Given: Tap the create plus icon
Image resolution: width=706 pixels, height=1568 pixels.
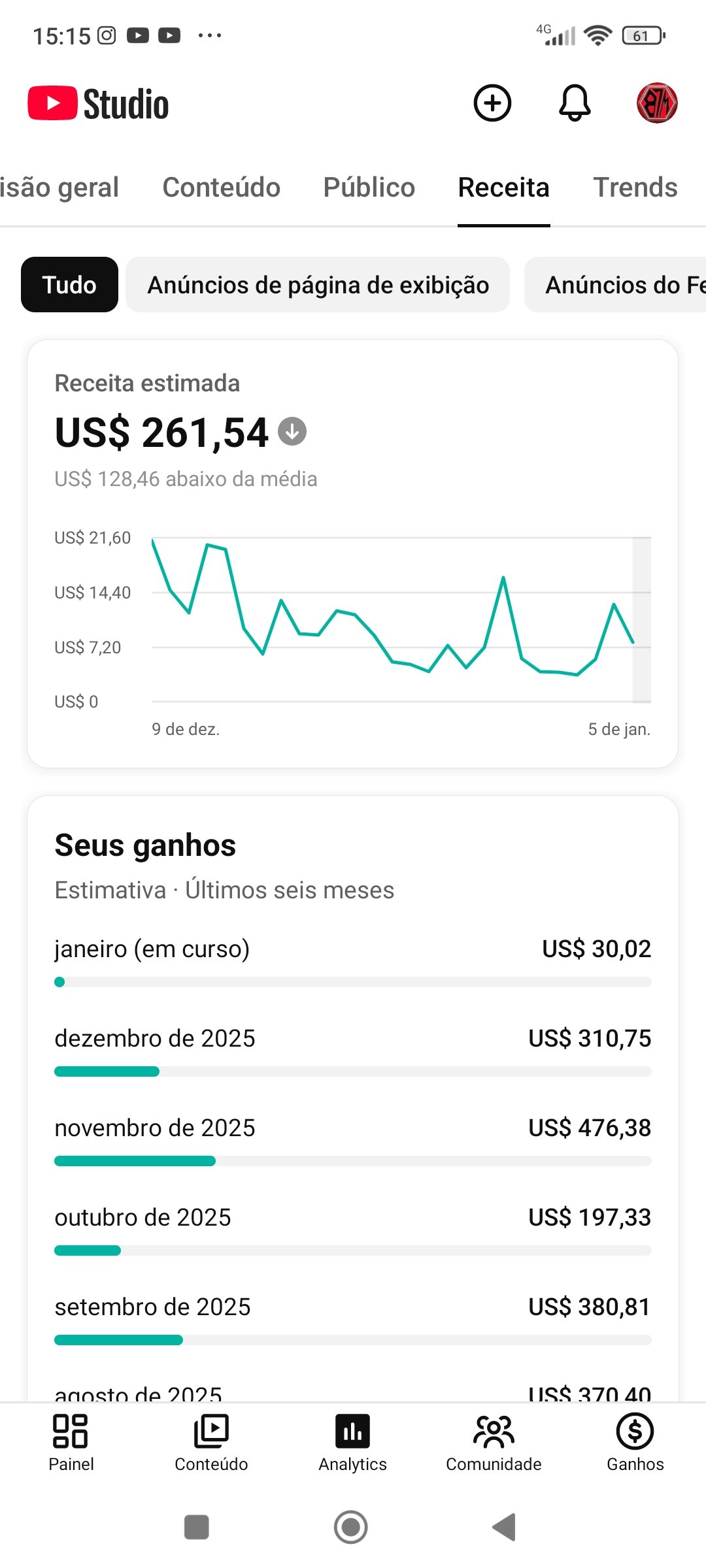Looking at the screenshot, I should [492, 103].
